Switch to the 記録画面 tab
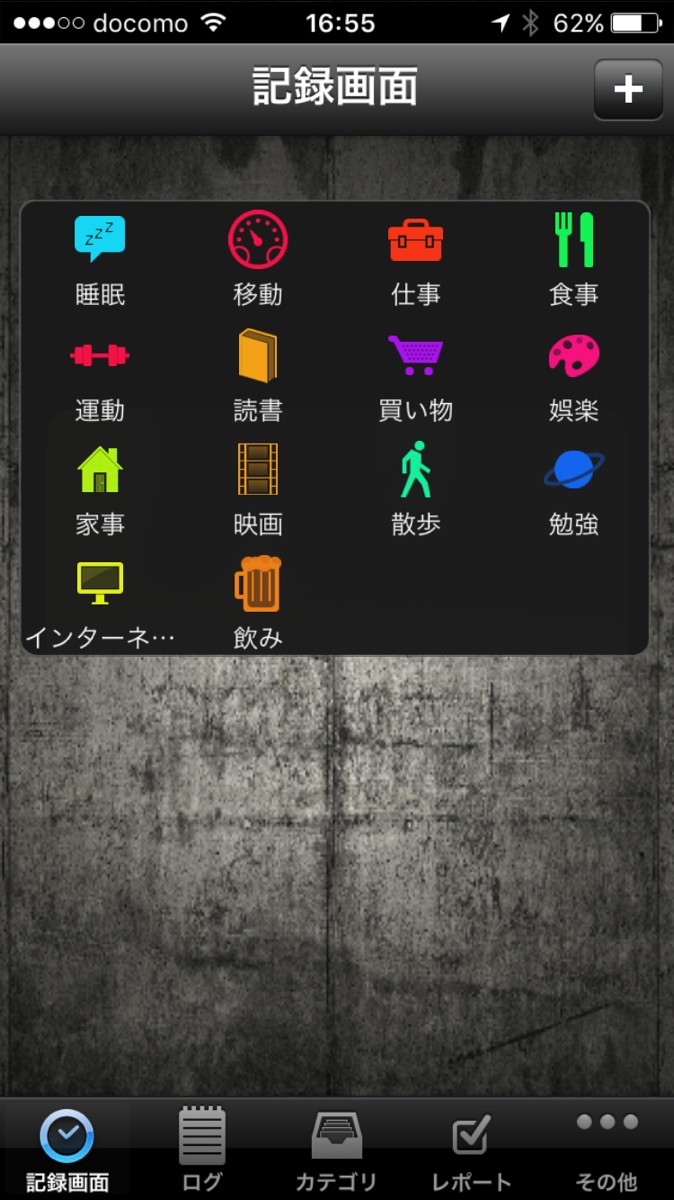This screenshot has height=1200, width=674. (x=67, y=1150)
